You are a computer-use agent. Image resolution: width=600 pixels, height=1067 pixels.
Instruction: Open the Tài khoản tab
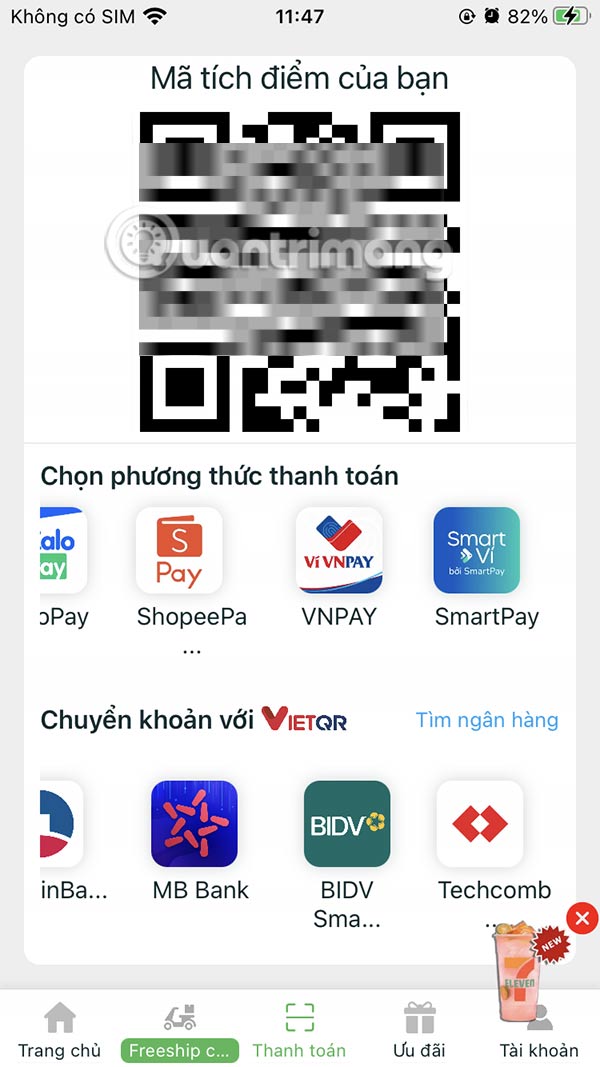539,1040
